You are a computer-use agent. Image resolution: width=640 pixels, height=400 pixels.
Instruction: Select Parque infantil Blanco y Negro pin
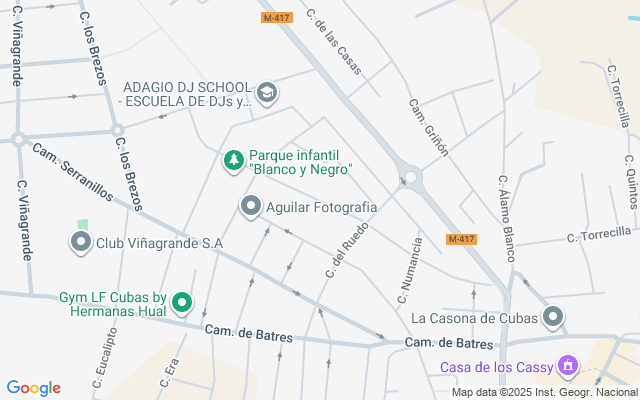(232, 160)
